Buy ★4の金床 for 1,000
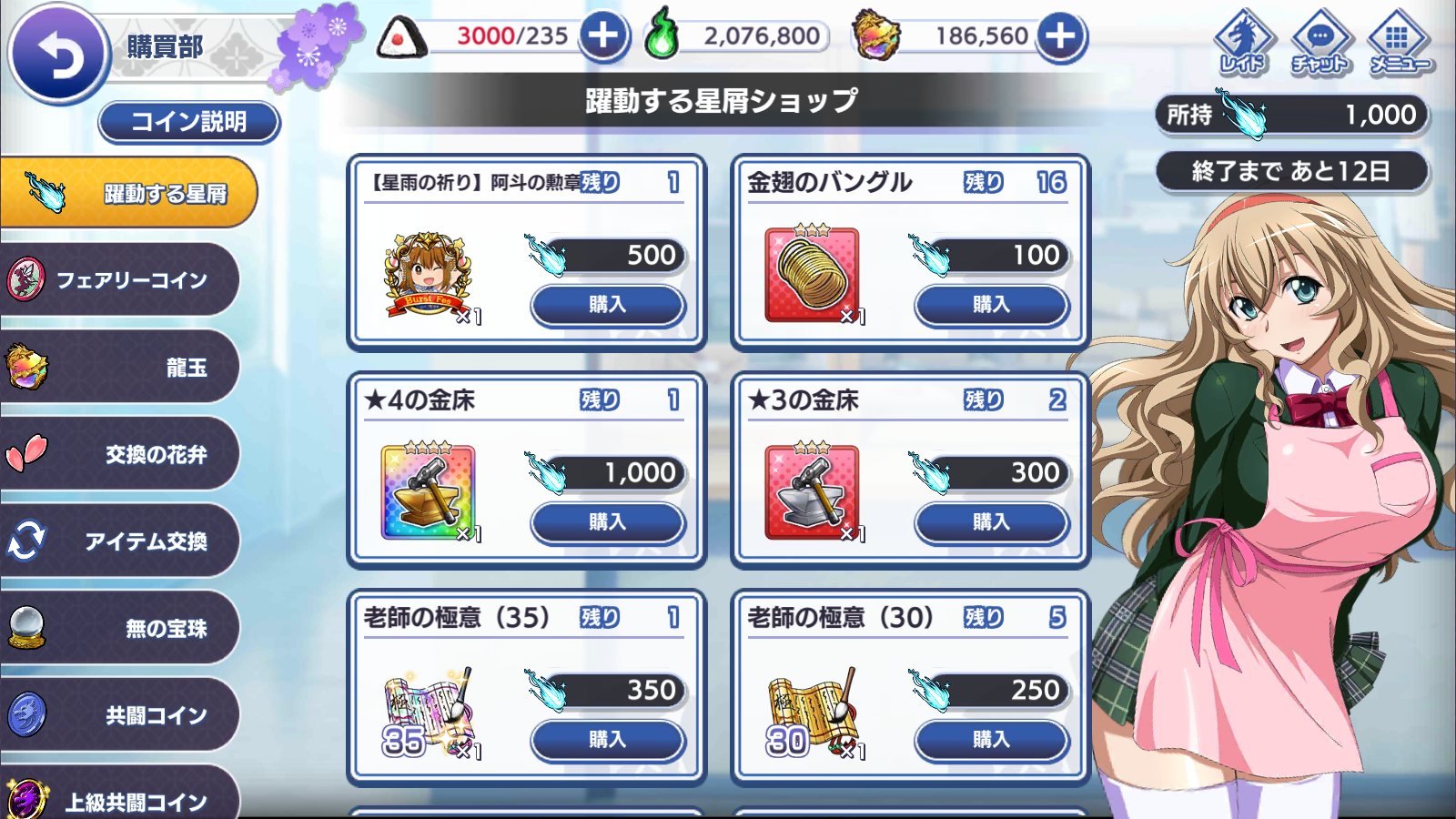The image size is (1456, 819). tap(607, 522)
